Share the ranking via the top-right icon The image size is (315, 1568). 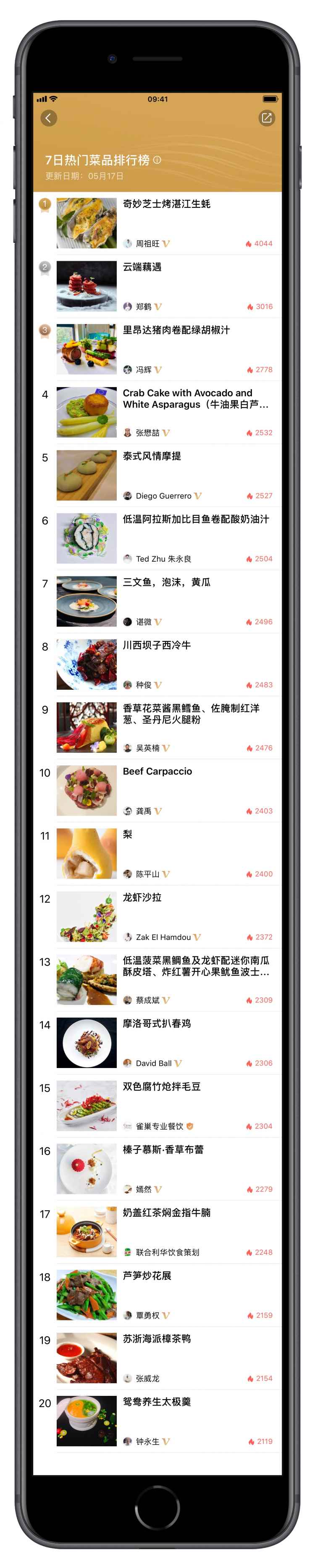coord(266,118)
